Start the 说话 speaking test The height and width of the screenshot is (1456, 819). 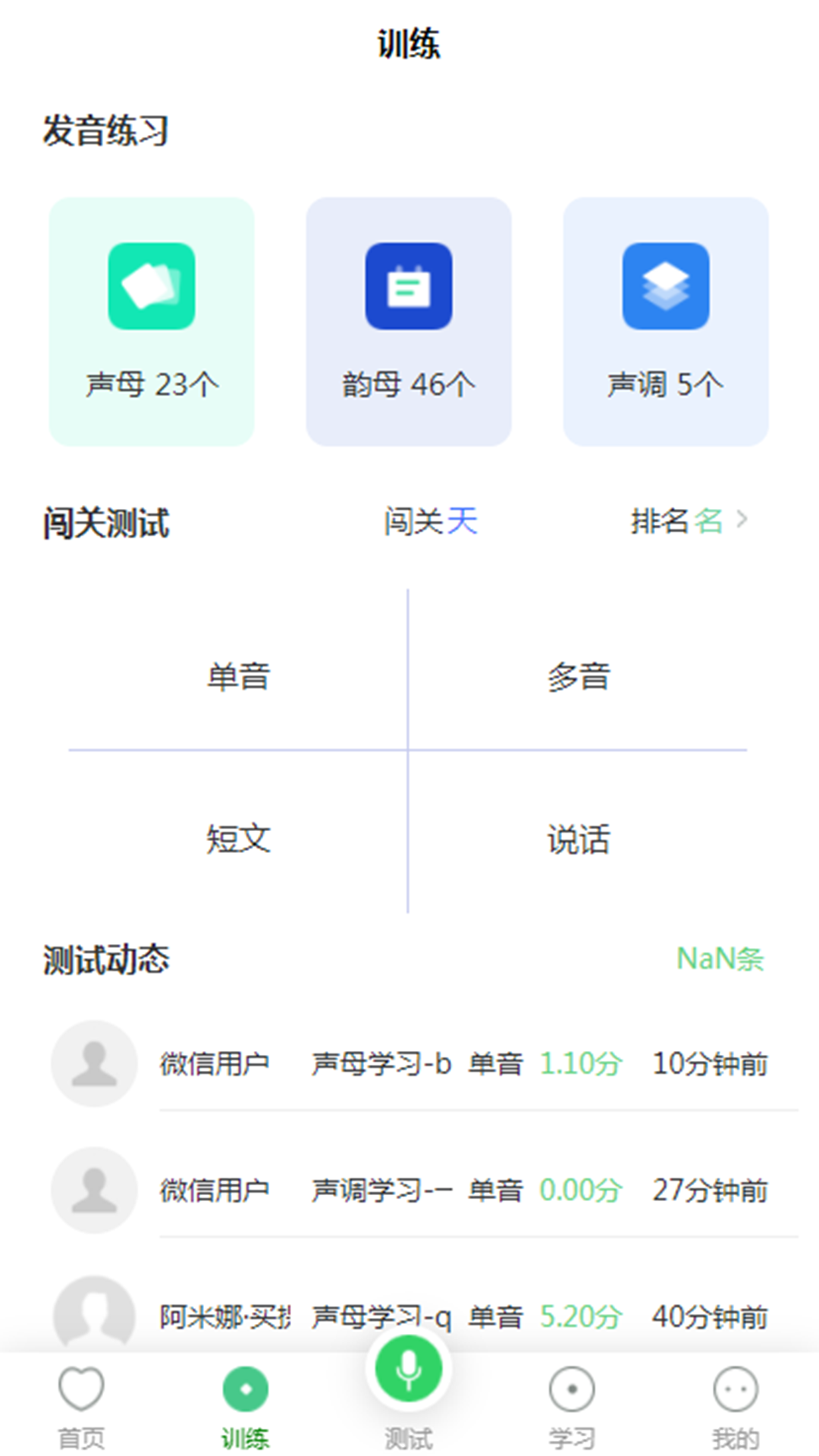[580, 839]
